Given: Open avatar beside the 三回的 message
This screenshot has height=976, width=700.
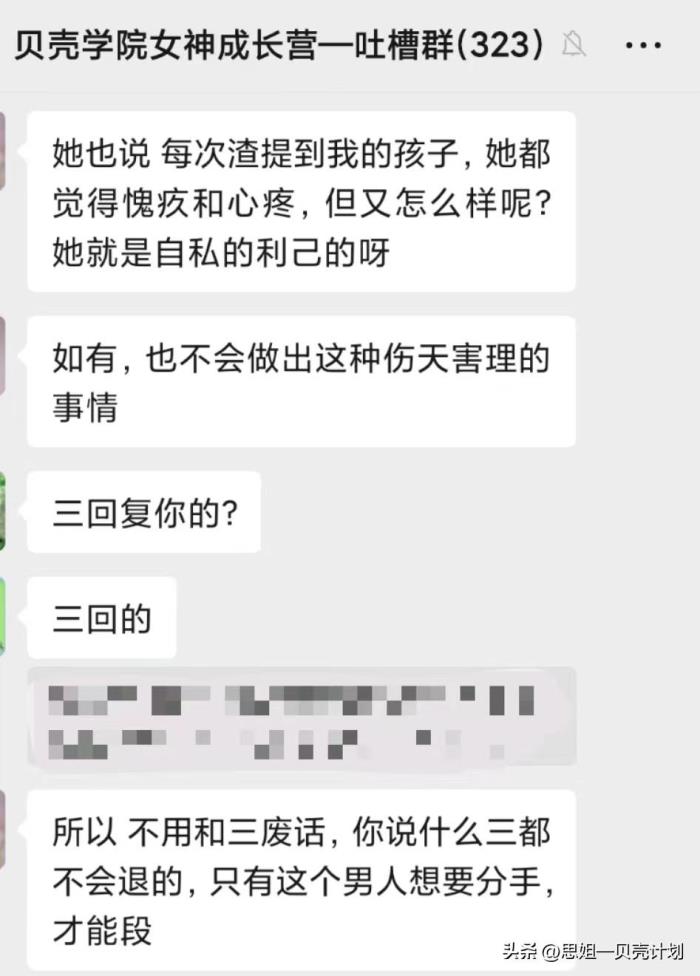Looking at the screenshot, I should coord(3,617).
